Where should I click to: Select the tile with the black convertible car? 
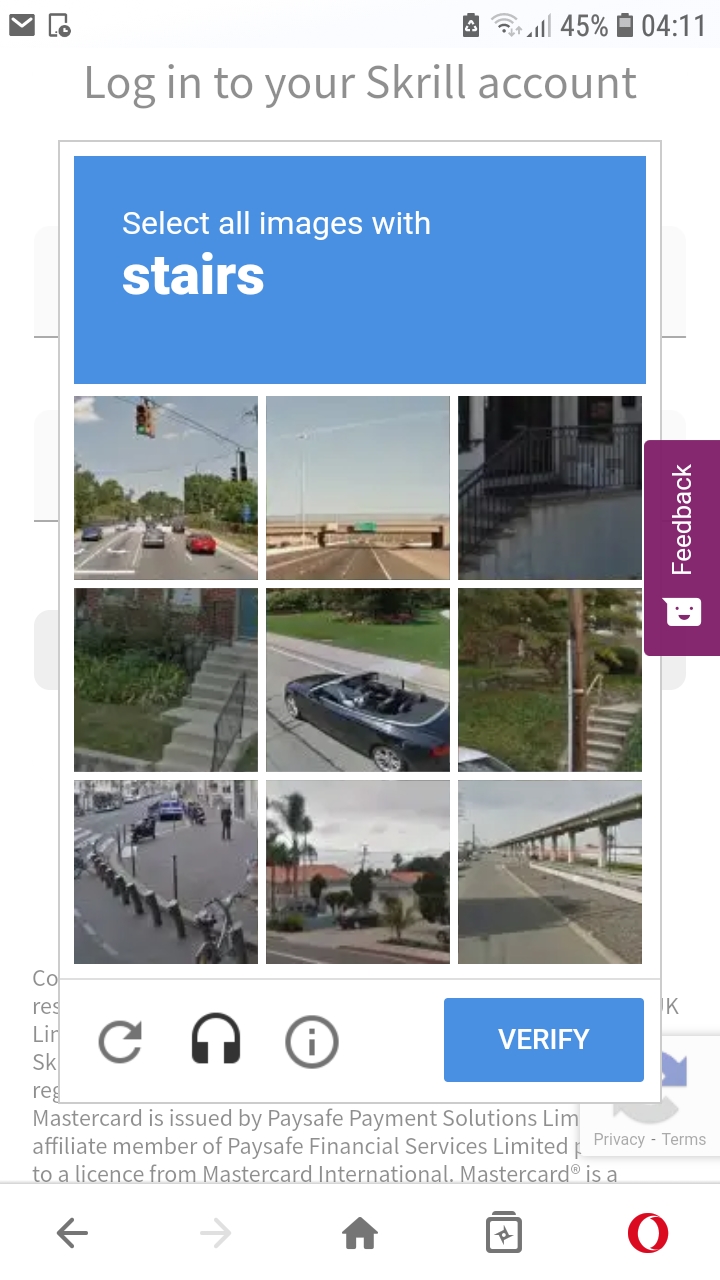[x=358, y=680]
